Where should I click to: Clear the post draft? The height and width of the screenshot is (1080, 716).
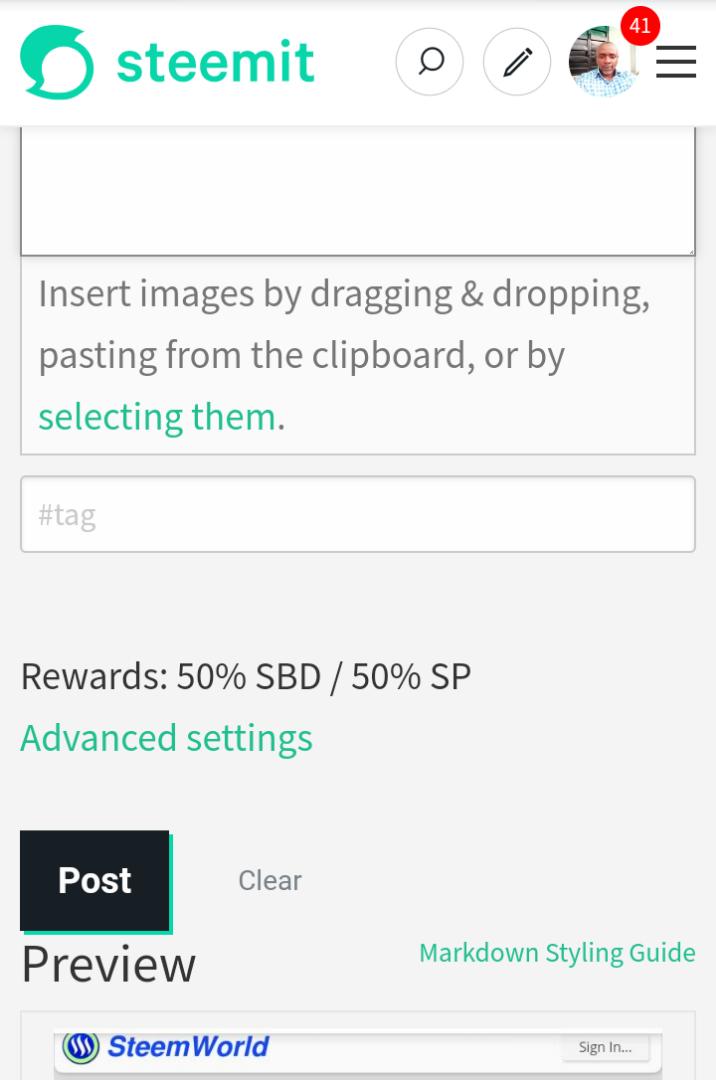click(x=270, y=880)
